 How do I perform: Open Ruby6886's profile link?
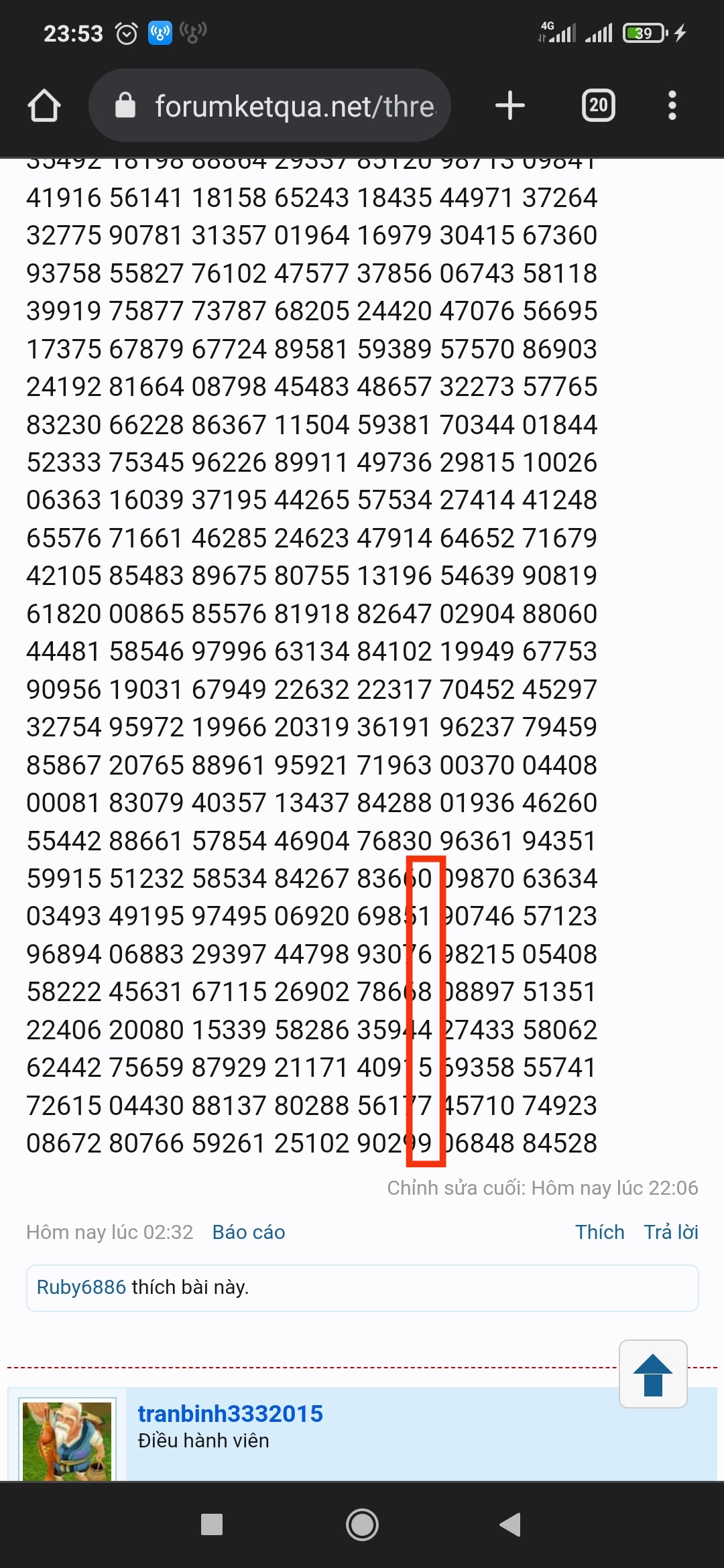click(81, 1287)
